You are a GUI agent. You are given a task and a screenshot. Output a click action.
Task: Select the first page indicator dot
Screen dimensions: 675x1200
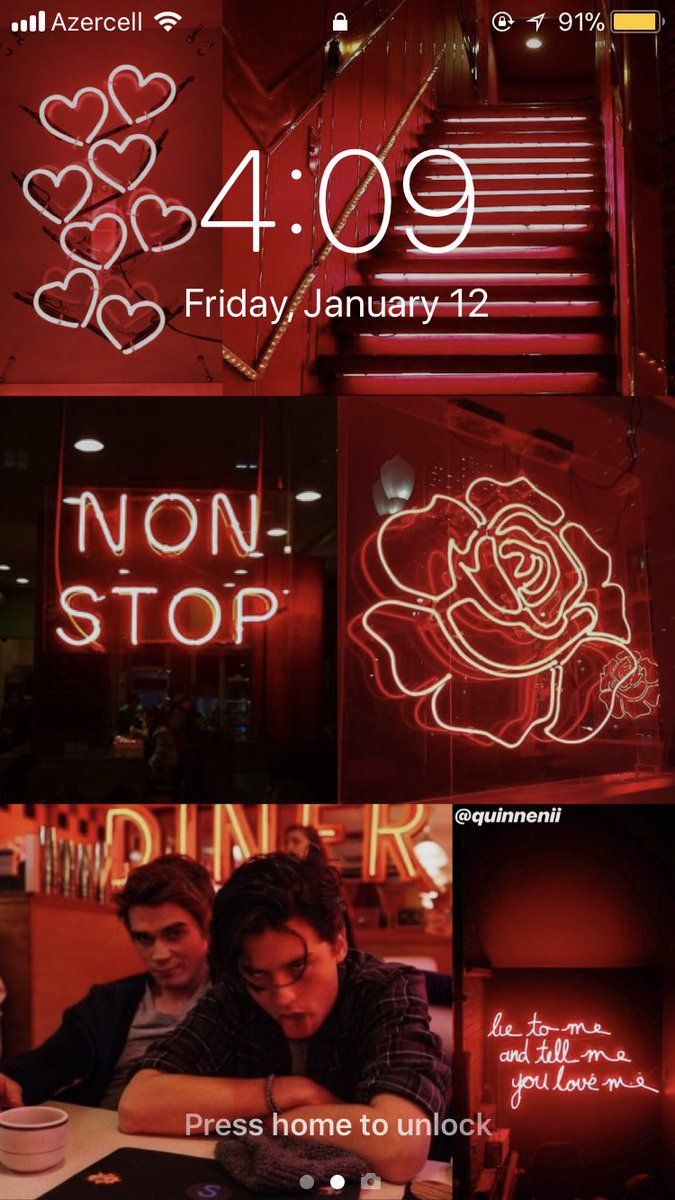[306, 1183]
